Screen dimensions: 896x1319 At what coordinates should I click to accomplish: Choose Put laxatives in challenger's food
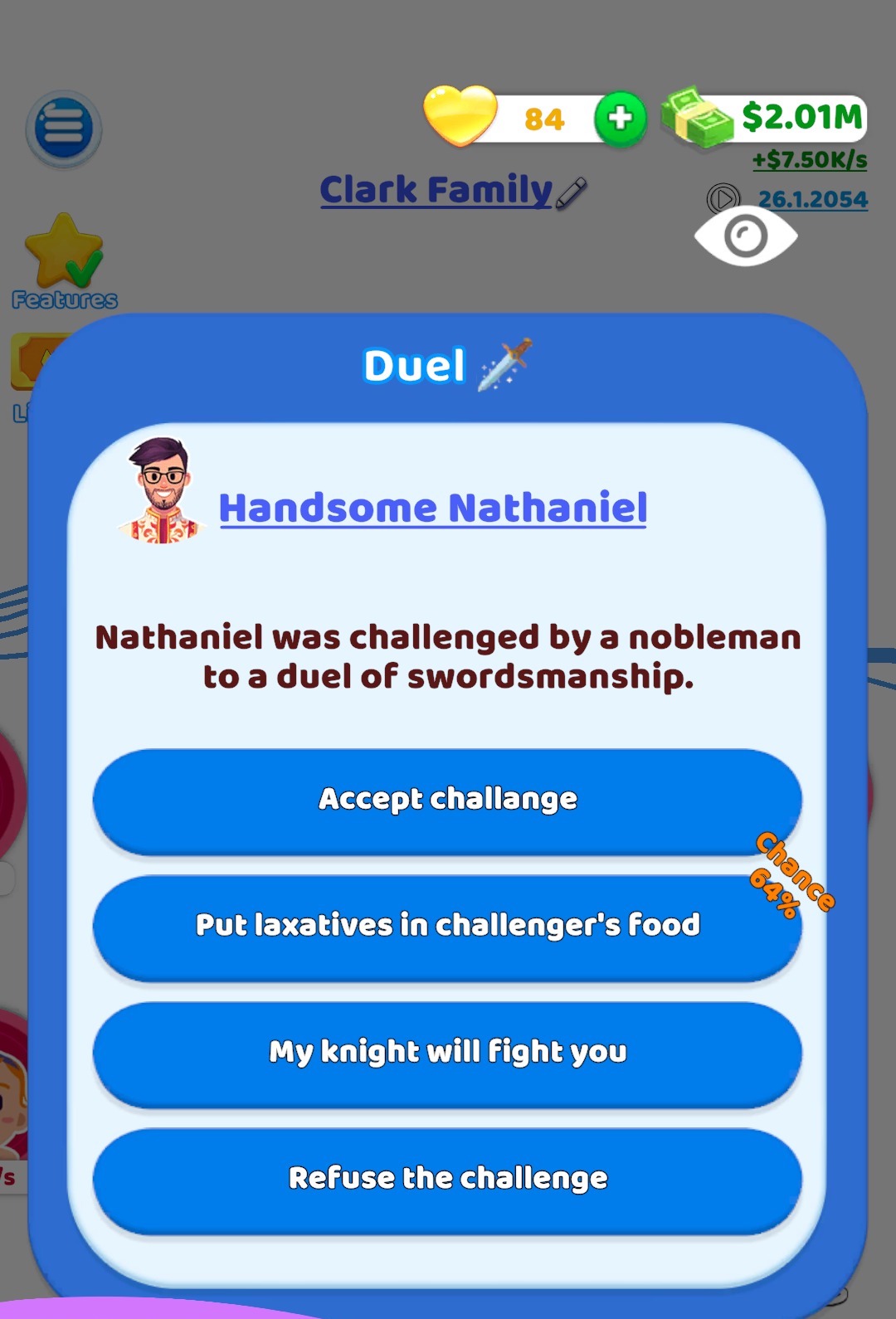[x=447, y=926]
